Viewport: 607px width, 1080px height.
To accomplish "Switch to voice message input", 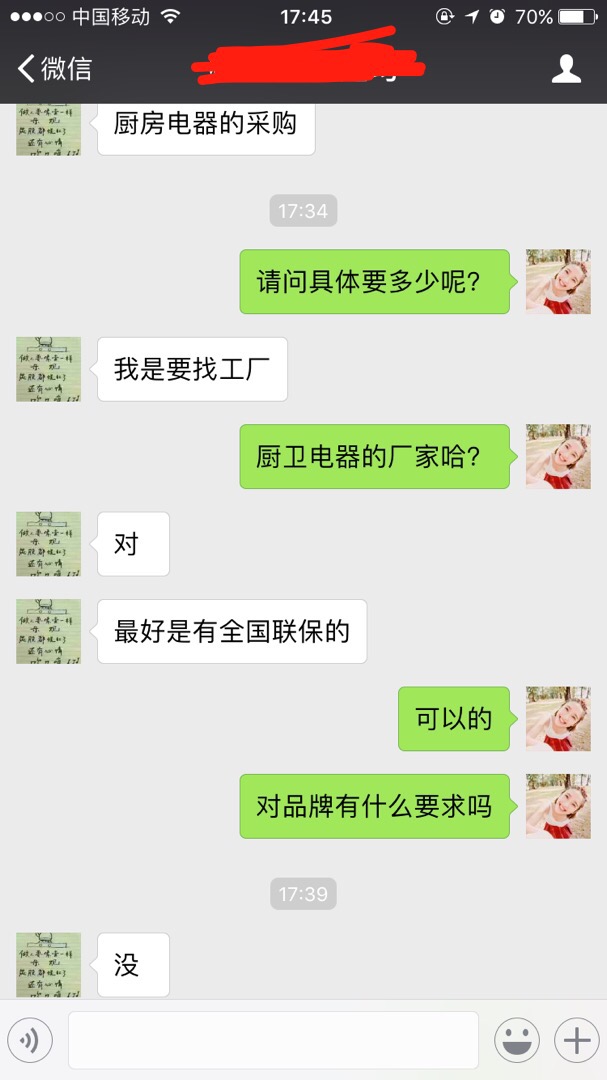I will click(30, 1040).
